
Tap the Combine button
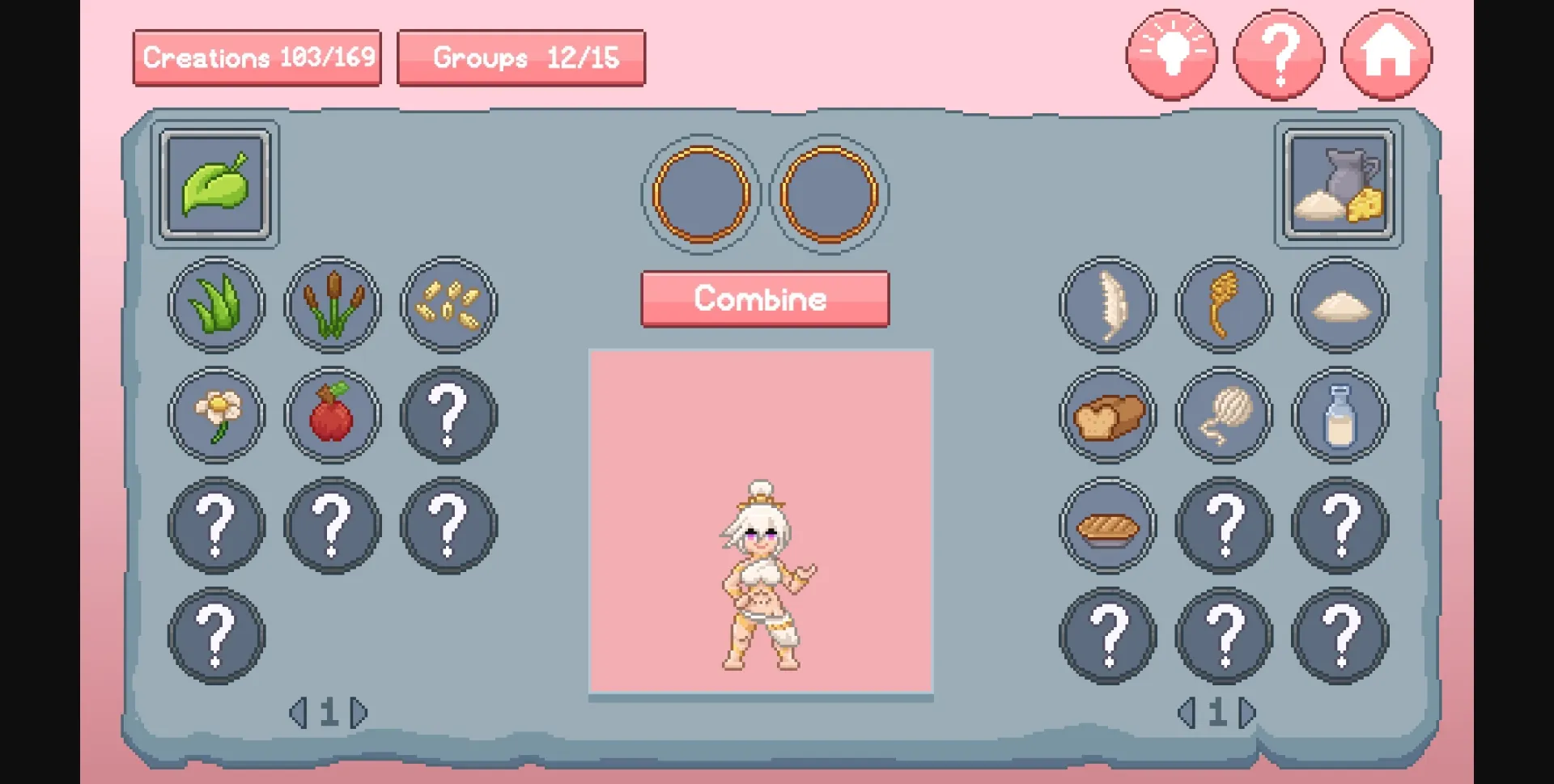[765, 299]
